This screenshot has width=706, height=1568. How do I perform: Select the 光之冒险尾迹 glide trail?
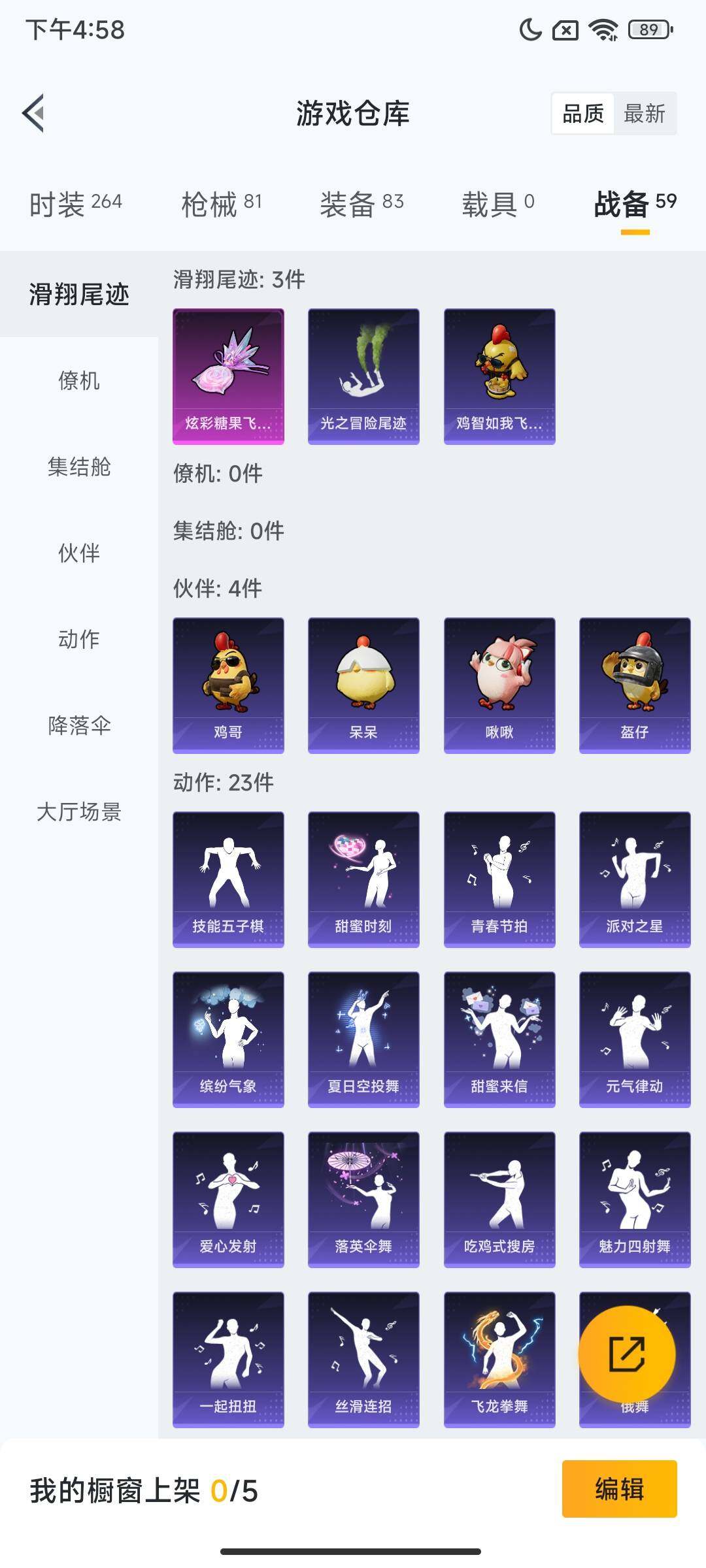pyautogui.click(x=363, y=376)
